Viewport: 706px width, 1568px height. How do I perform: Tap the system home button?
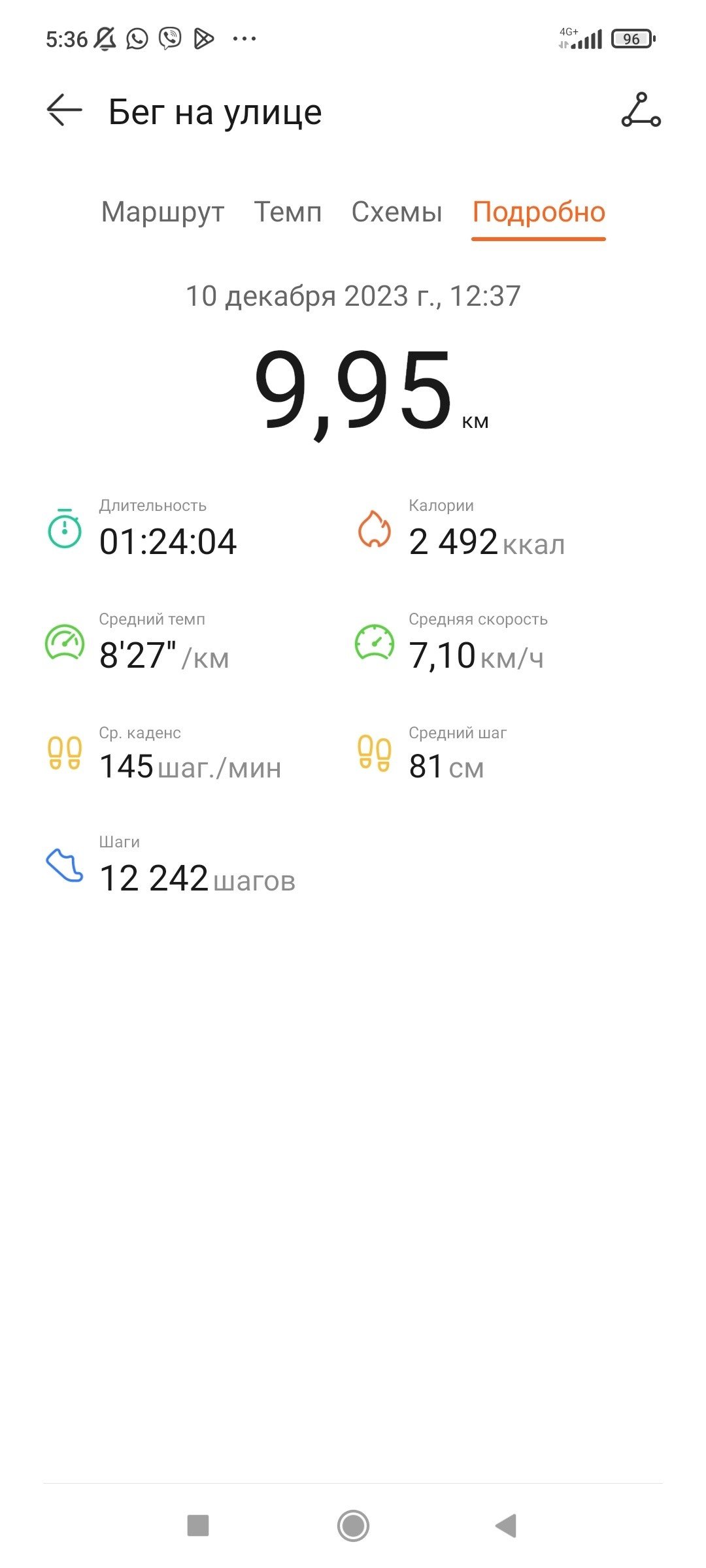[353, 1526]
